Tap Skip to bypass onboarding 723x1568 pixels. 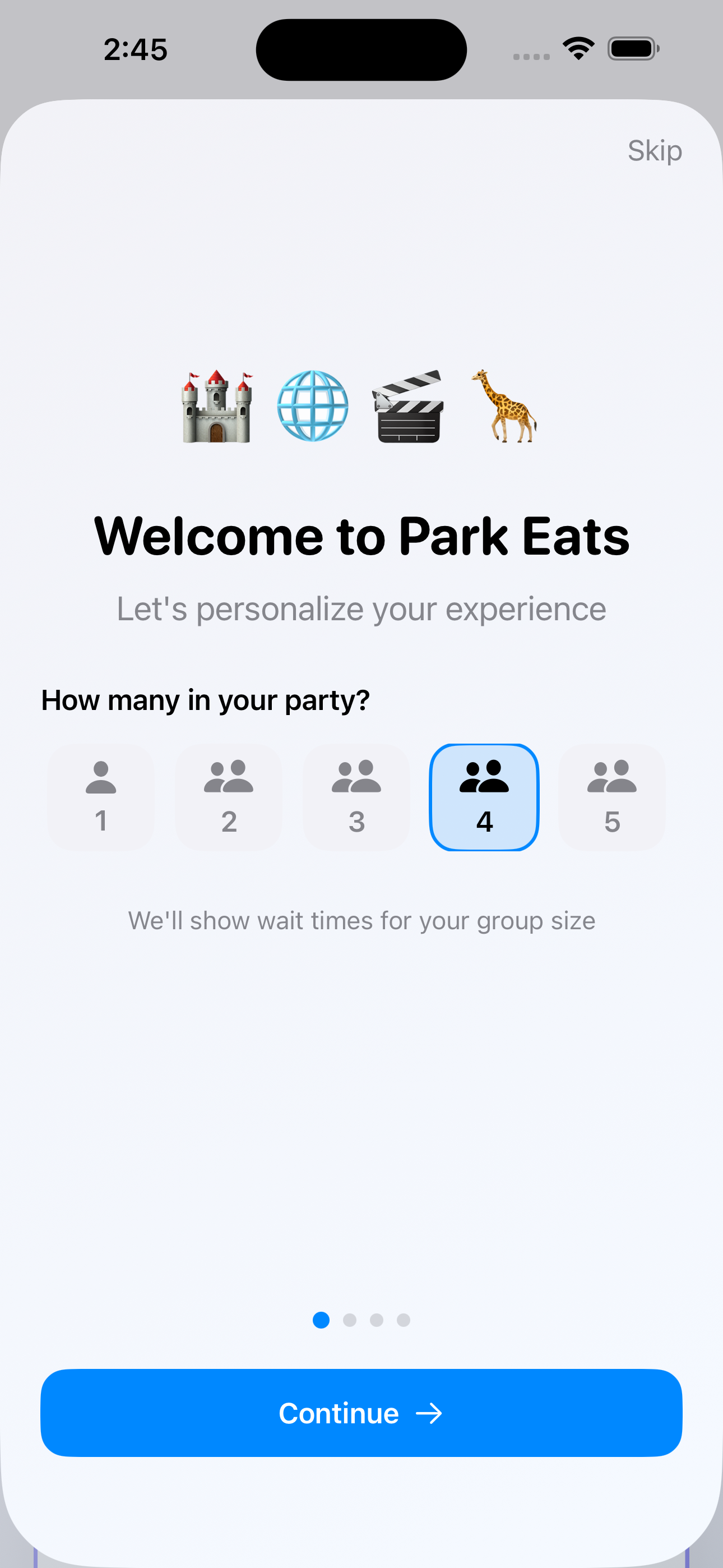coord(654,150)
